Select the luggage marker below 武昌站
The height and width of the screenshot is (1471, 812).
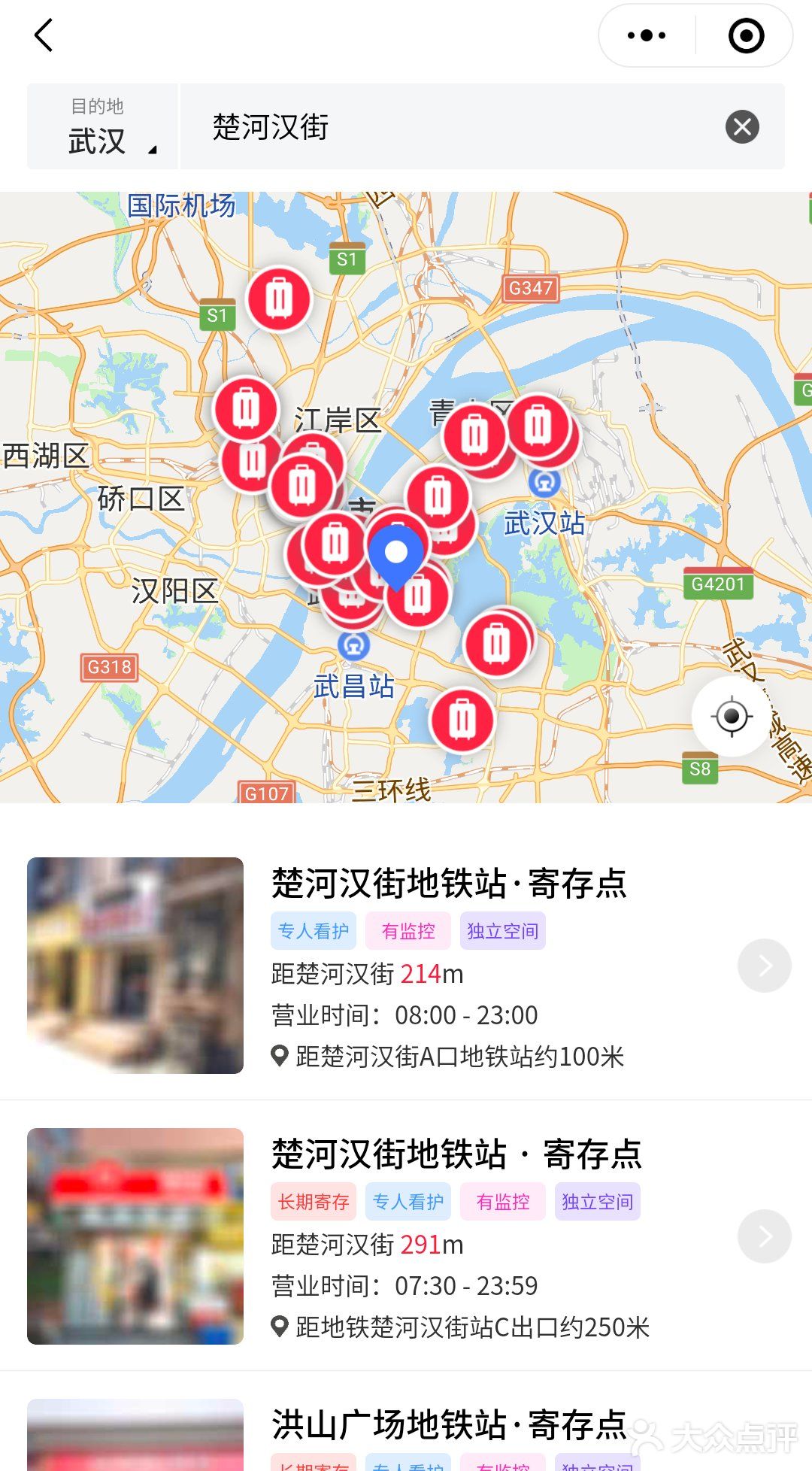(x=462, y=720)
